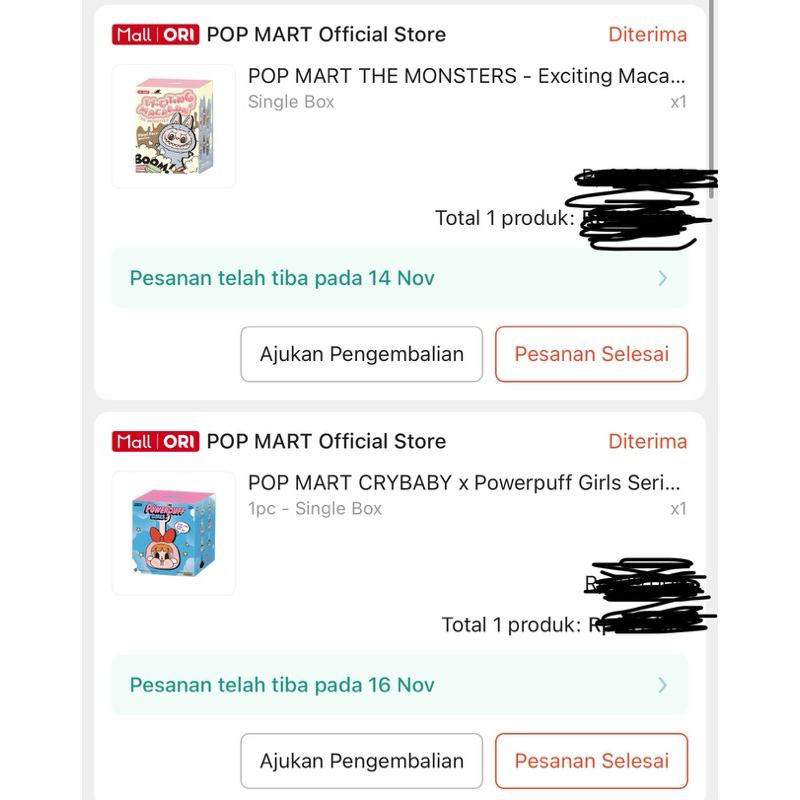Viewport: 800px width, 800px height.
Task: View delivery status arrived on 16 Nov
Action: pyautogui.click(x=399, y=685)
